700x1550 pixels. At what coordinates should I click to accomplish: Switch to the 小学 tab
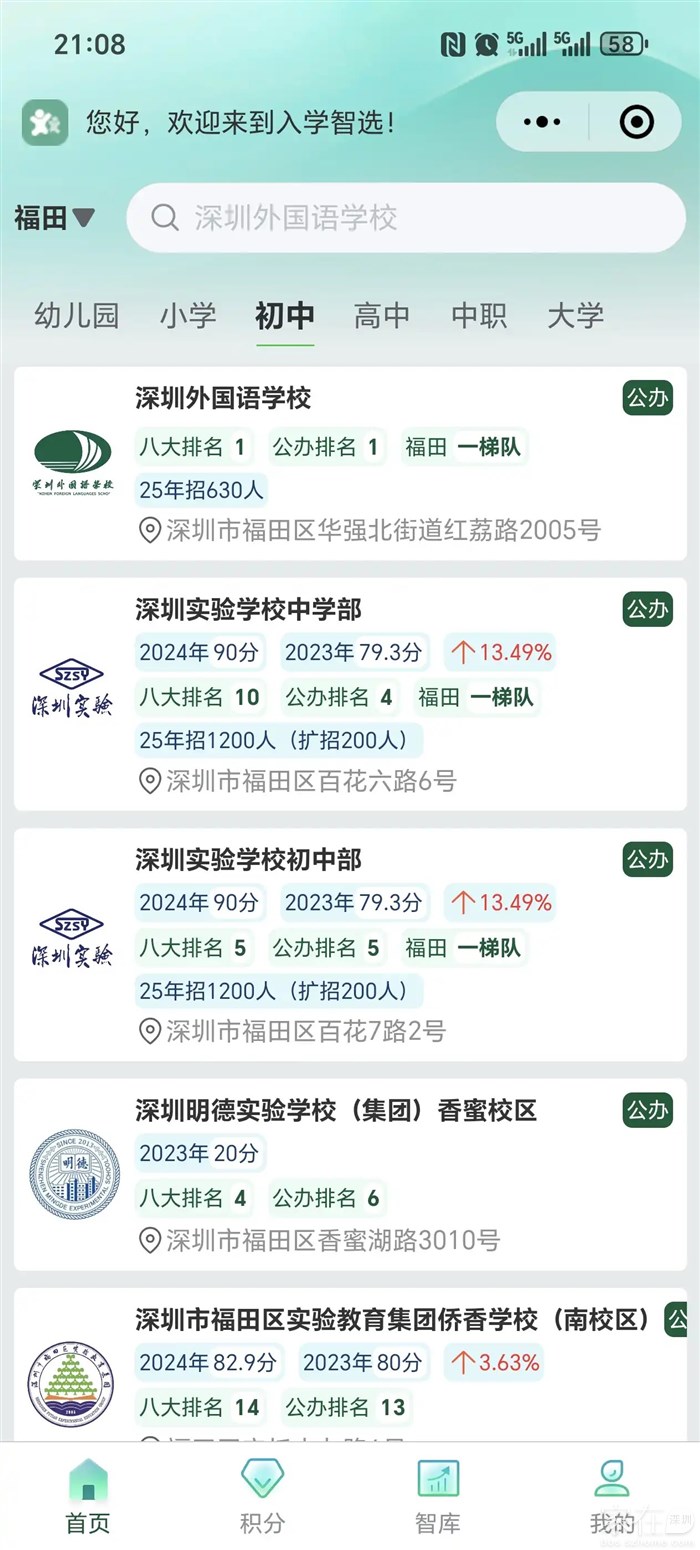pos(188,316)
